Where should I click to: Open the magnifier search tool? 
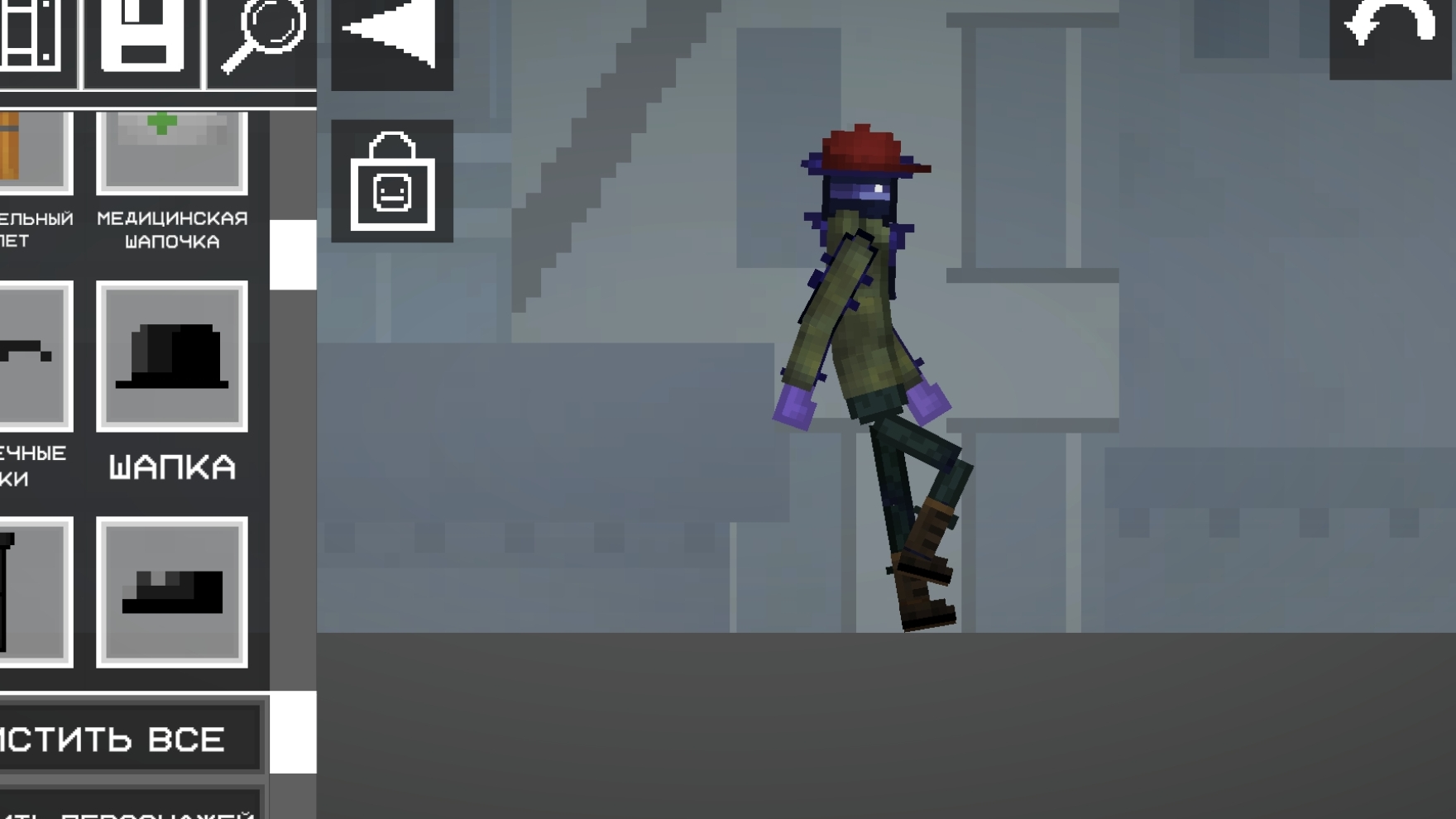click(x=263, y=37)
